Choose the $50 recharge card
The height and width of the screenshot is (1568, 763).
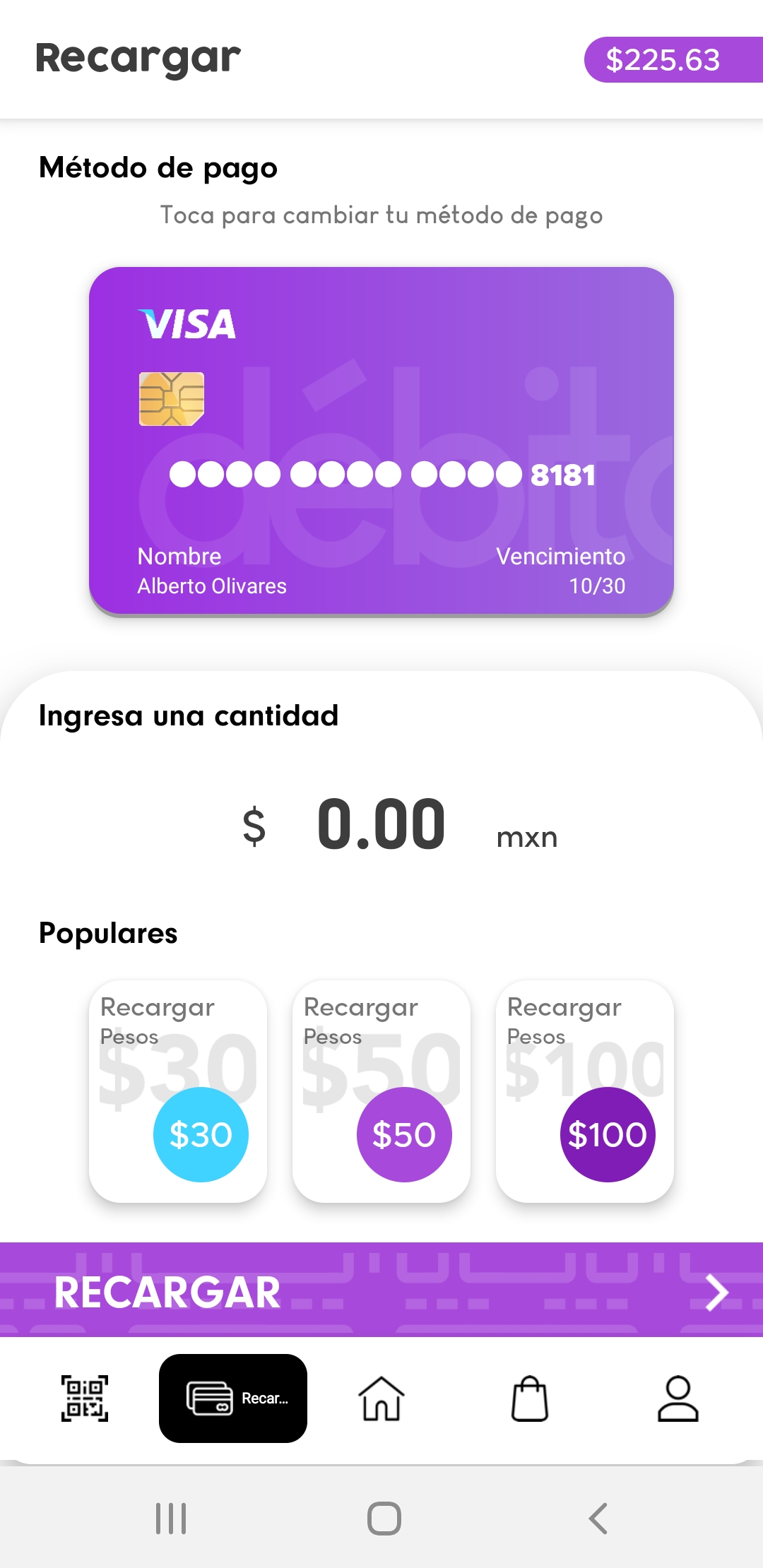(381, 1091)
